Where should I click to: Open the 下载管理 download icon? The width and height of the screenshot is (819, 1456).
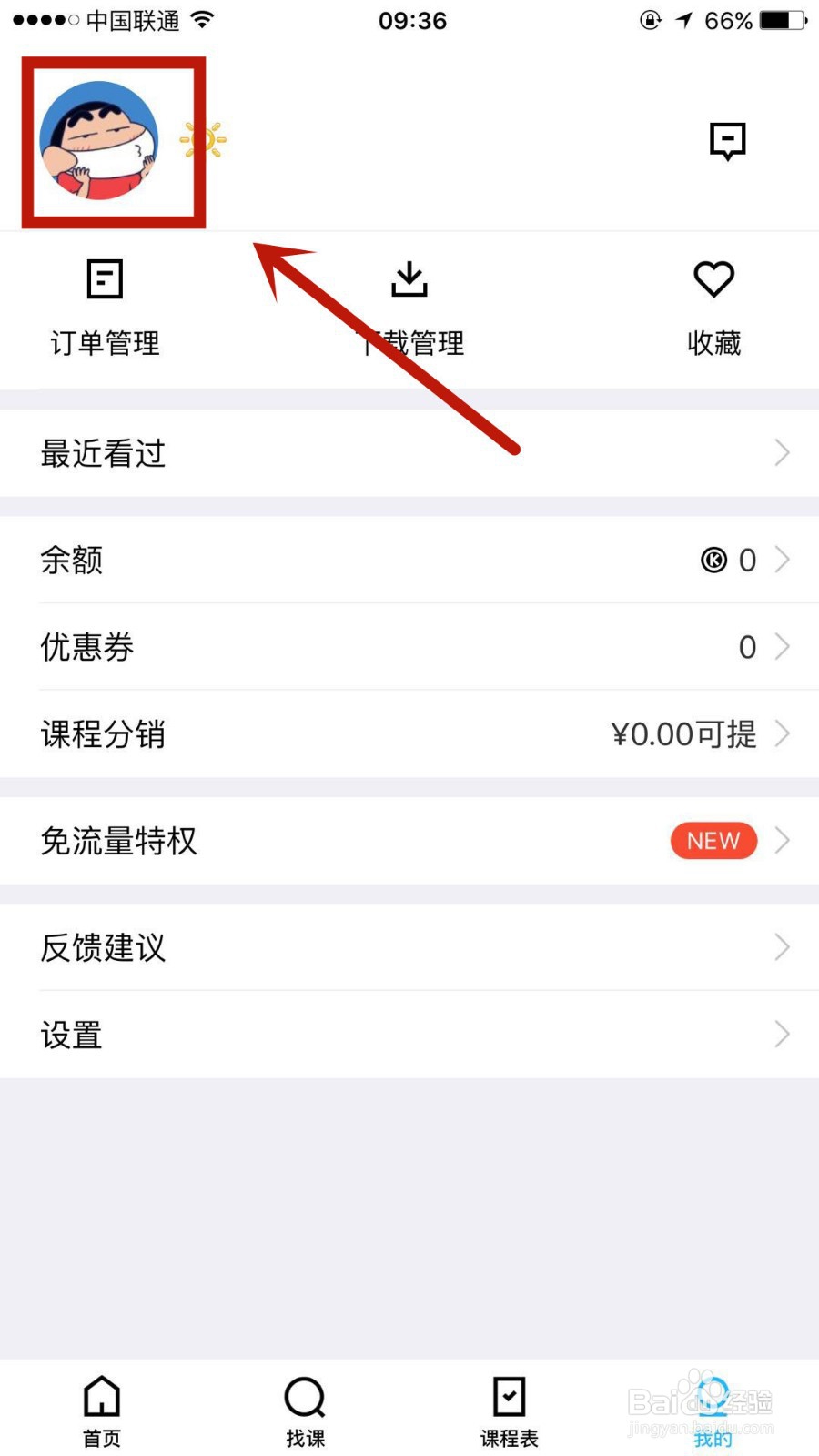409,279
